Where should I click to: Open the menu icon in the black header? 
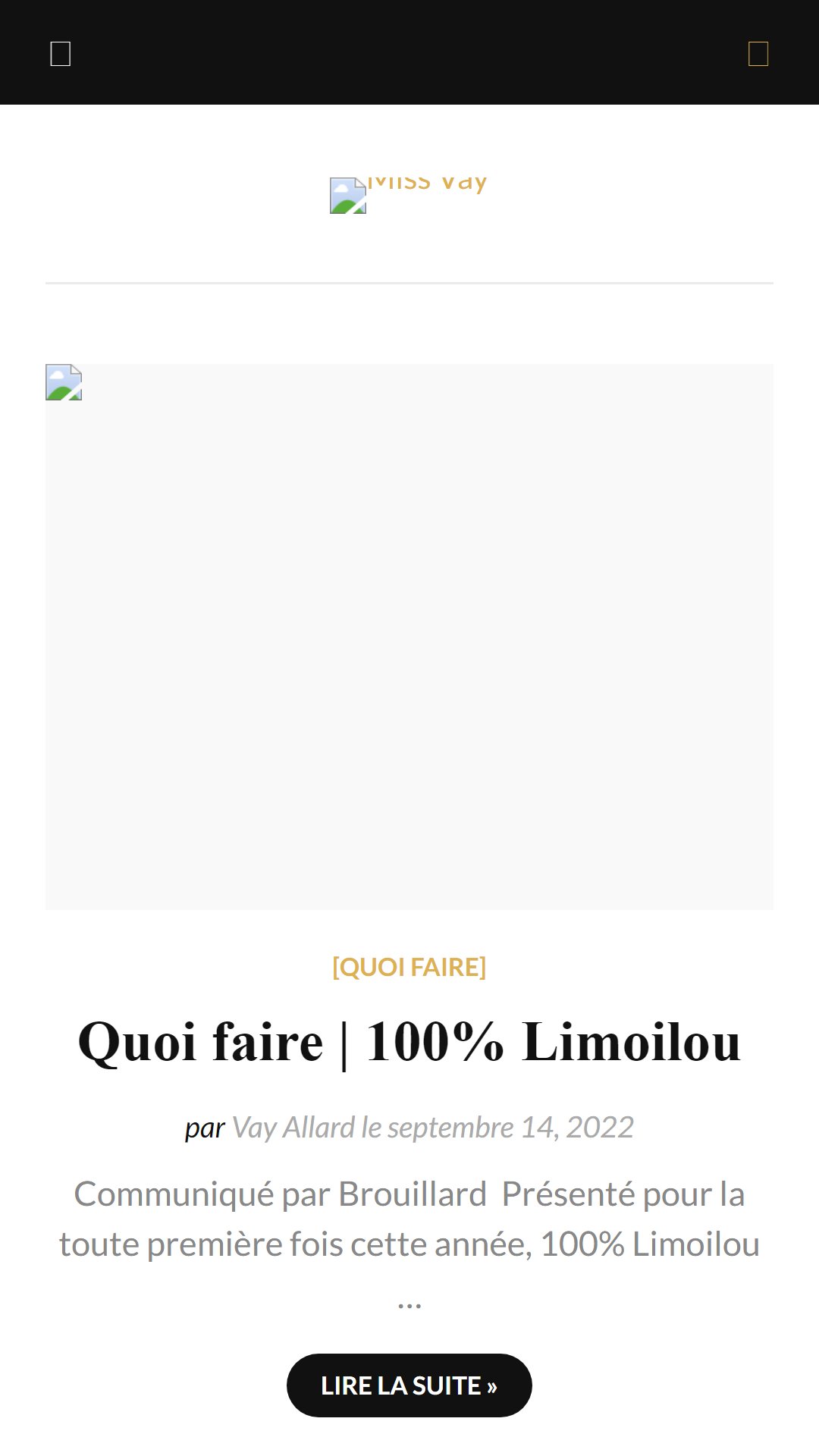point(61,54)
